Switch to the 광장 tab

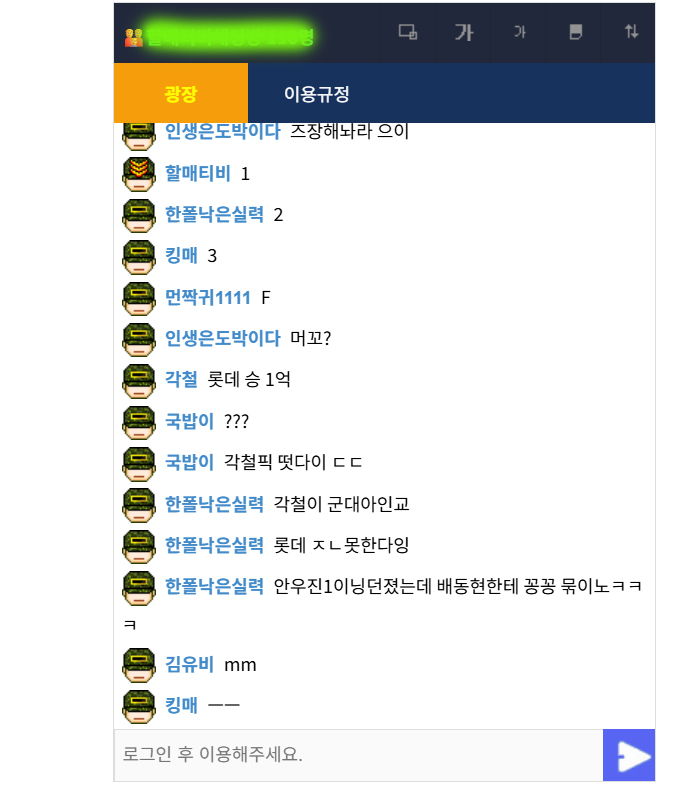(x=181, y=94)
